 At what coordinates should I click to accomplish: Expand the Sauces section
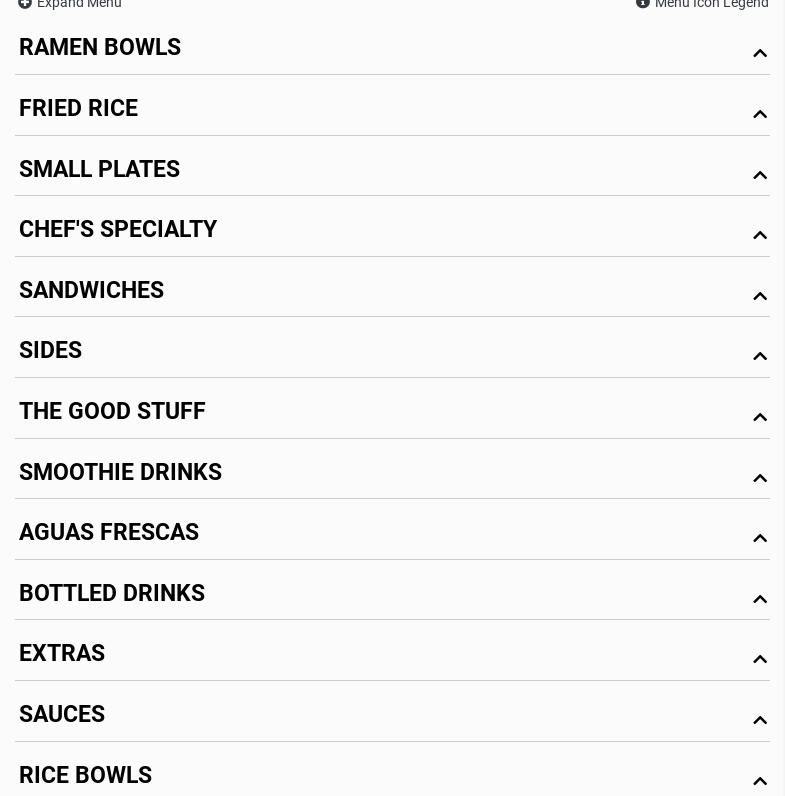(x=62, y=715)
